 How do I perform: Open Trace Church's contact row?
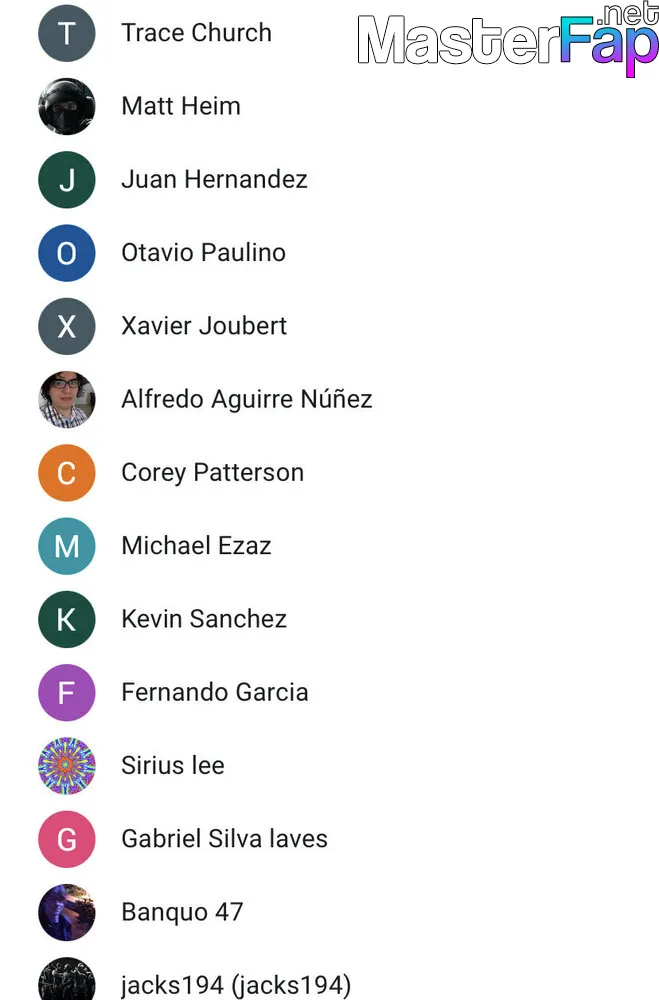pyautogui.click(x=196, y=33)
